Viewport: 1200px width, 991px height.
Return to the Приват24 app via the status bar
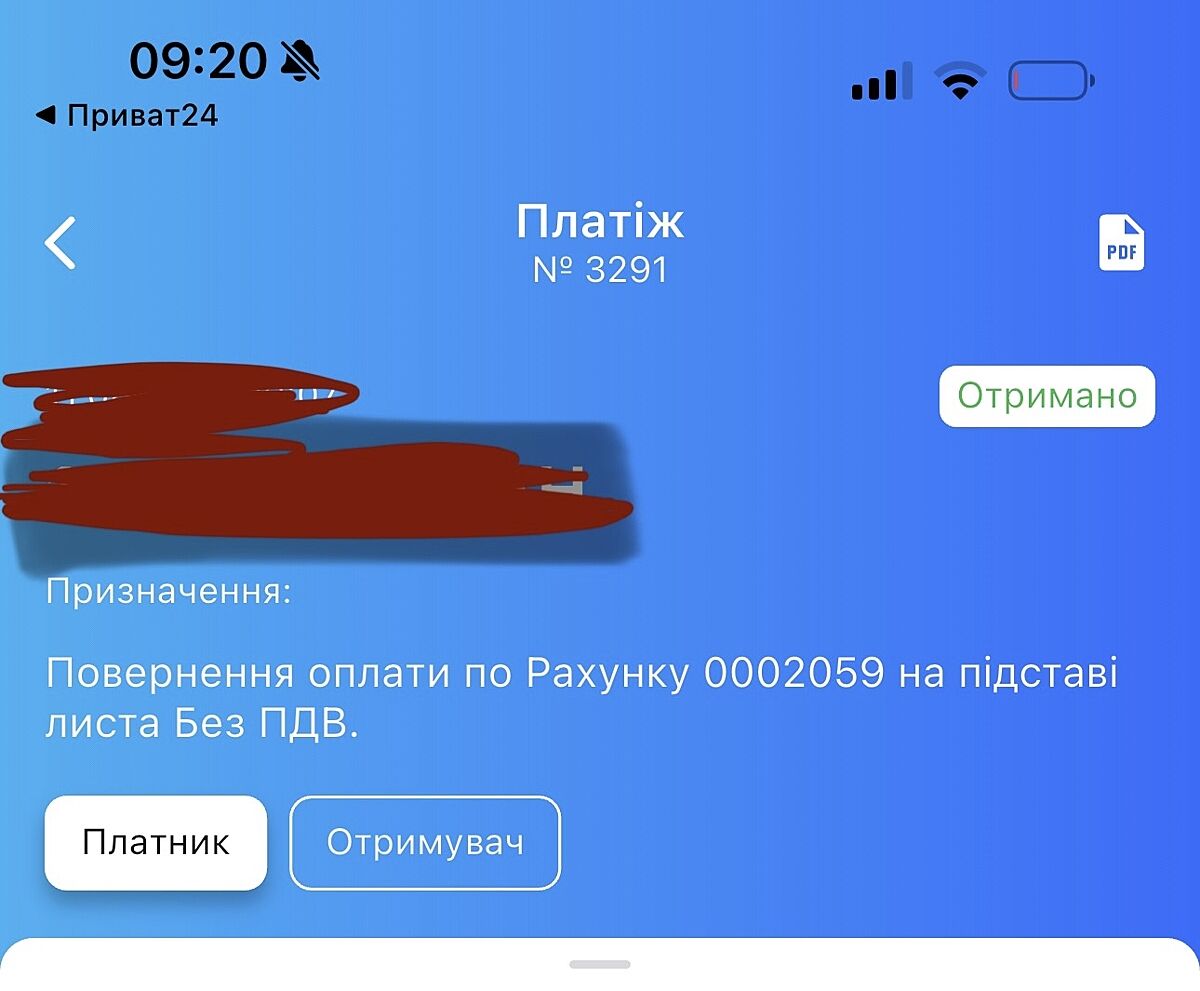pos(127,116)
